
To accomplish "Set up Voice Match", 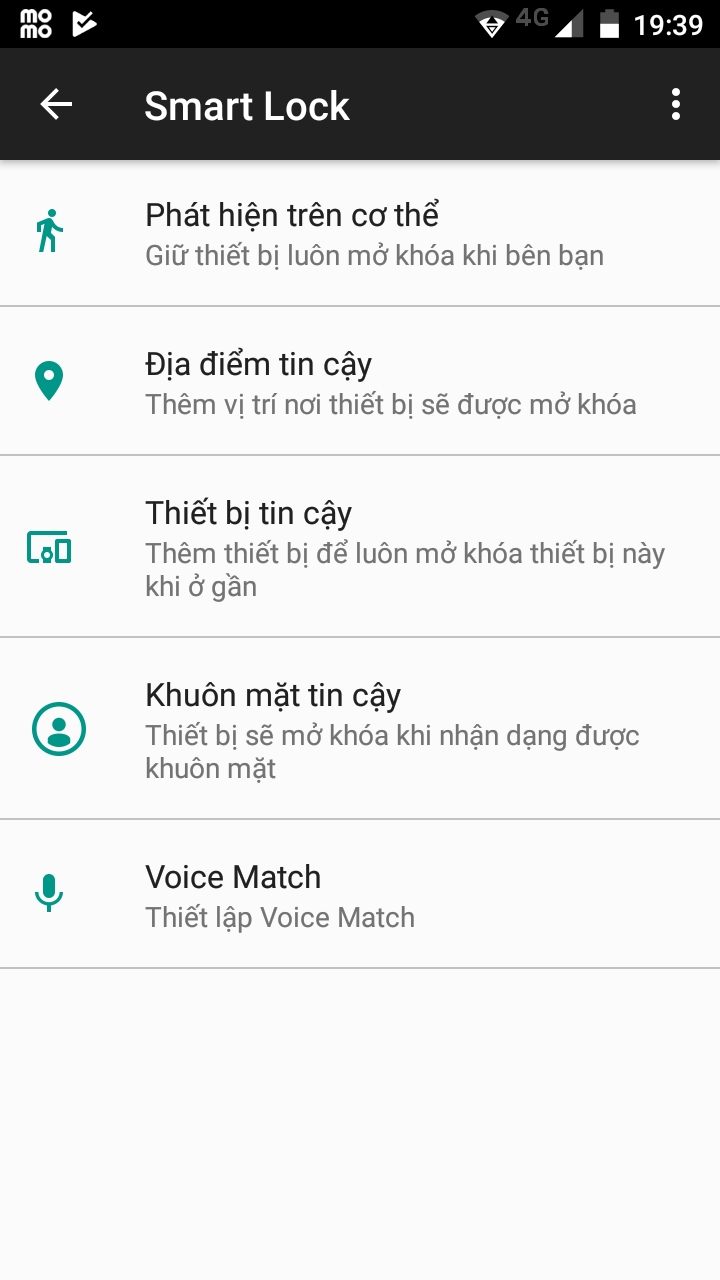I will coord(360,895).
